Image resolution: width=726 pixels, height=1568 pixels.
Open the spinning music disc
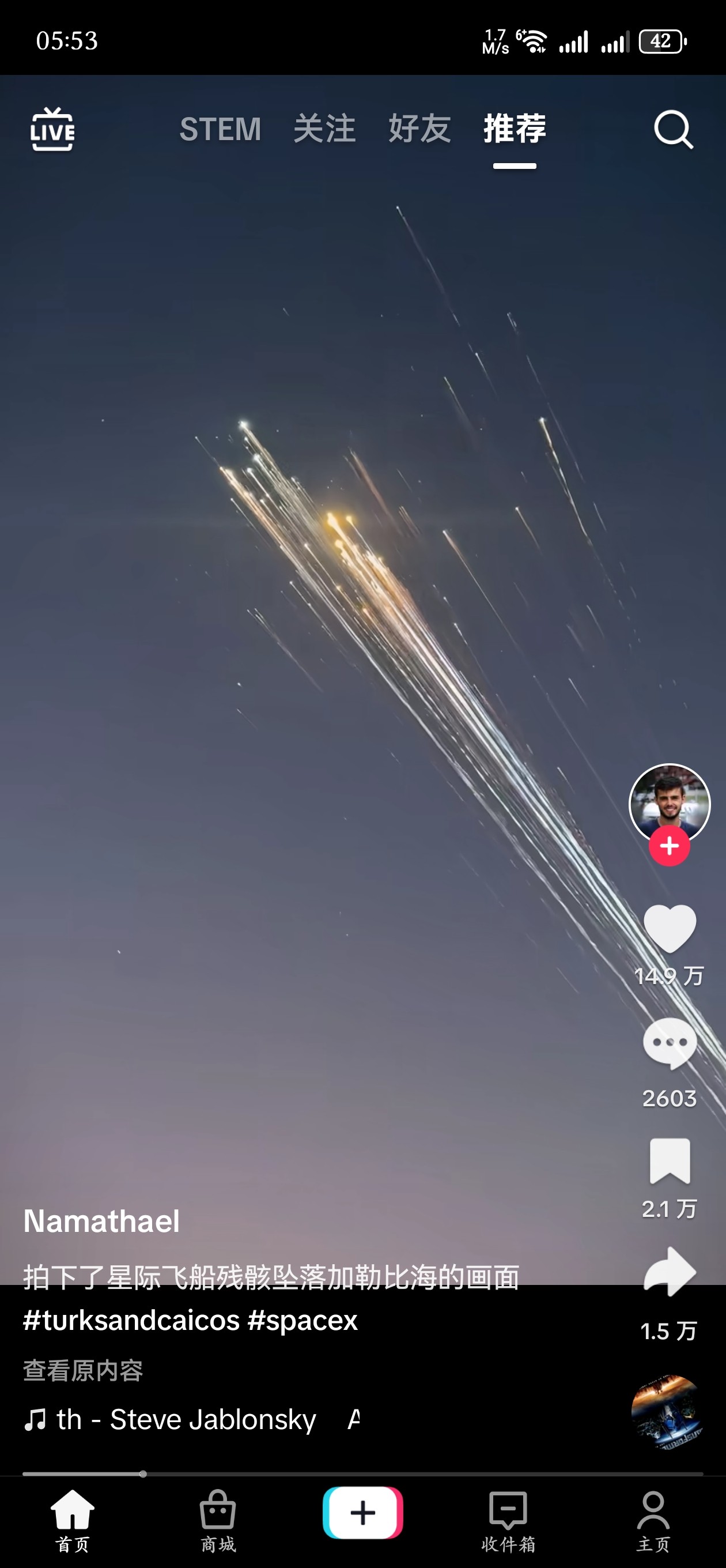667,1412
